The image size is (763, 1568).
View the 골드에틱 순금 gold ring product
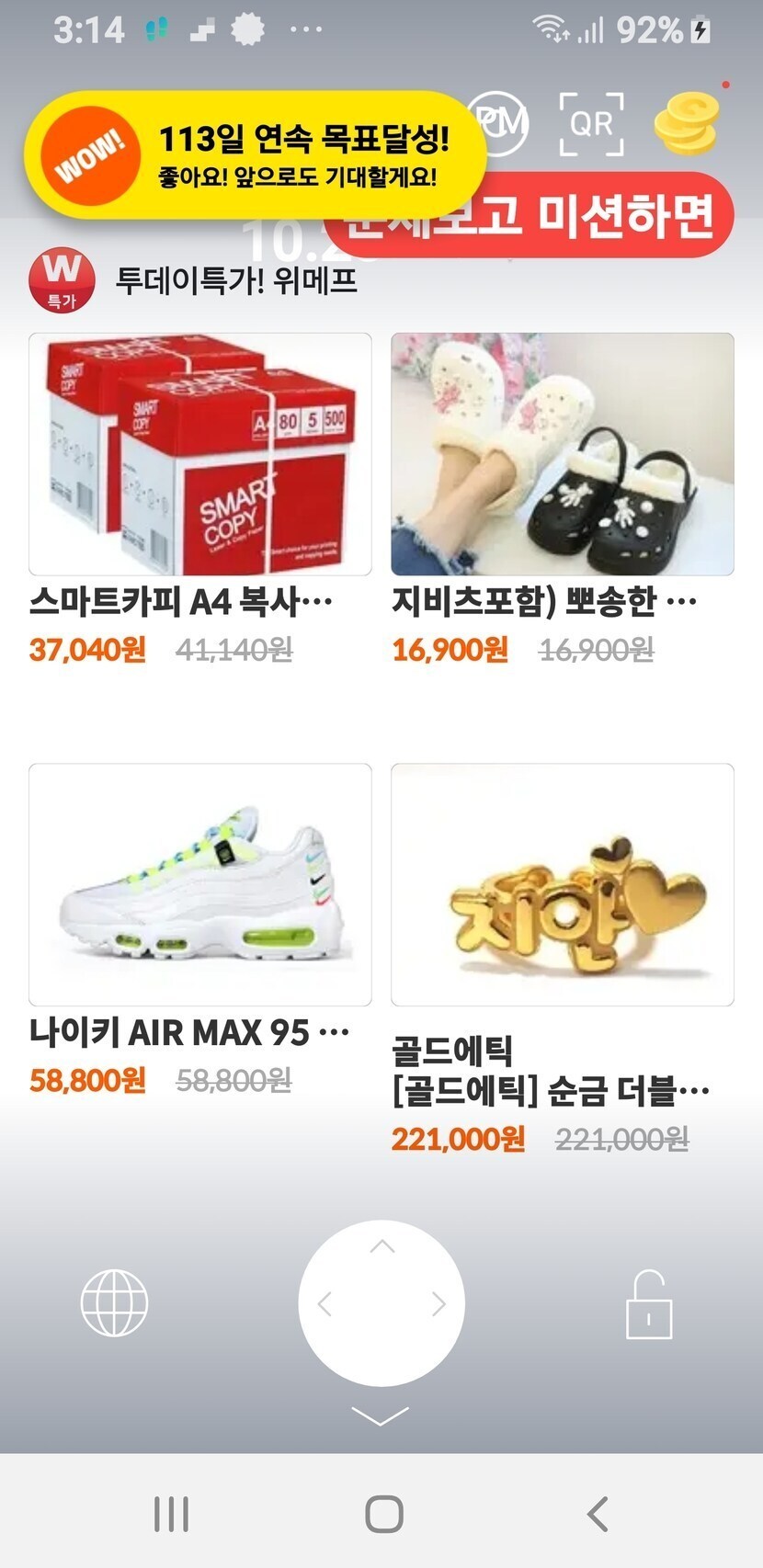click(563, 885)
